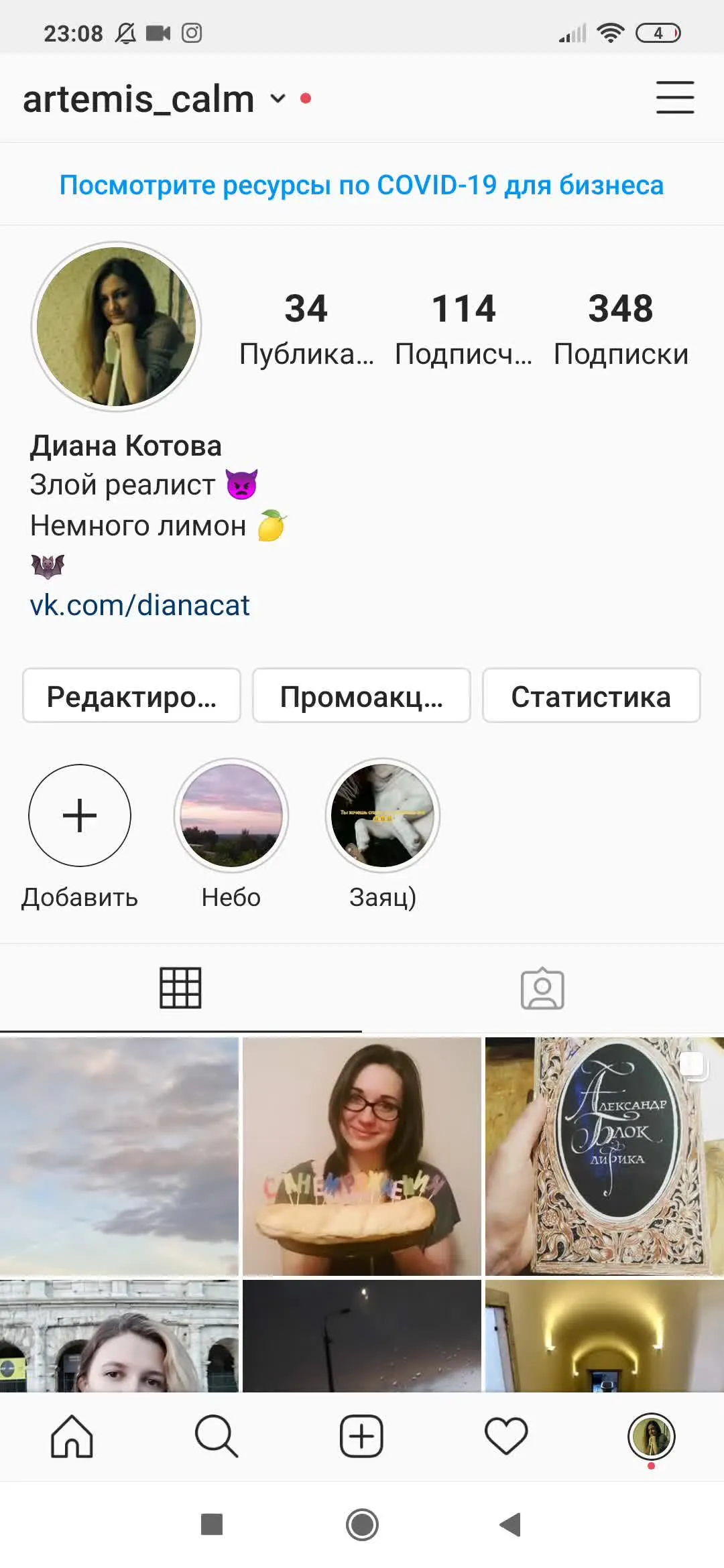Open the Небо highlight
Screen dimensions: 724x1568
231,815
